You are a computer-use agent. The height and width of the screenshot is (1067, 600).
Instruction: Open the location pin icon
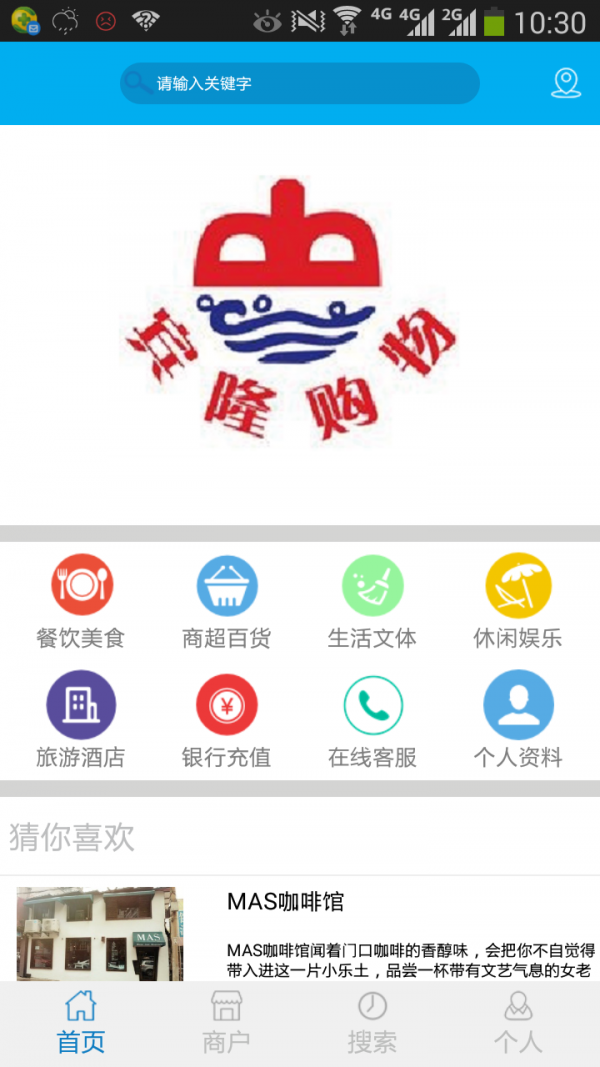(x=566, y=83)
